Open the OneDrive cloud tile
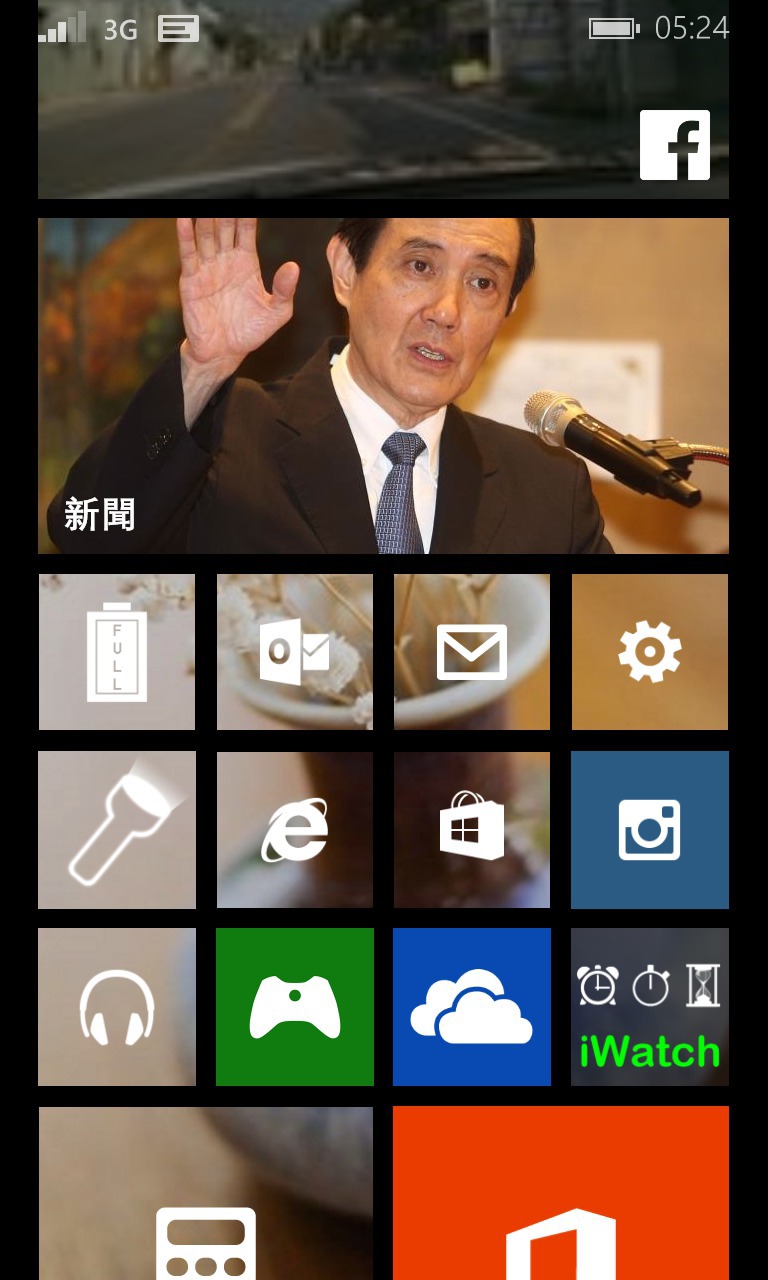Screen dimensions: 768x1280 pos(472,1007)
